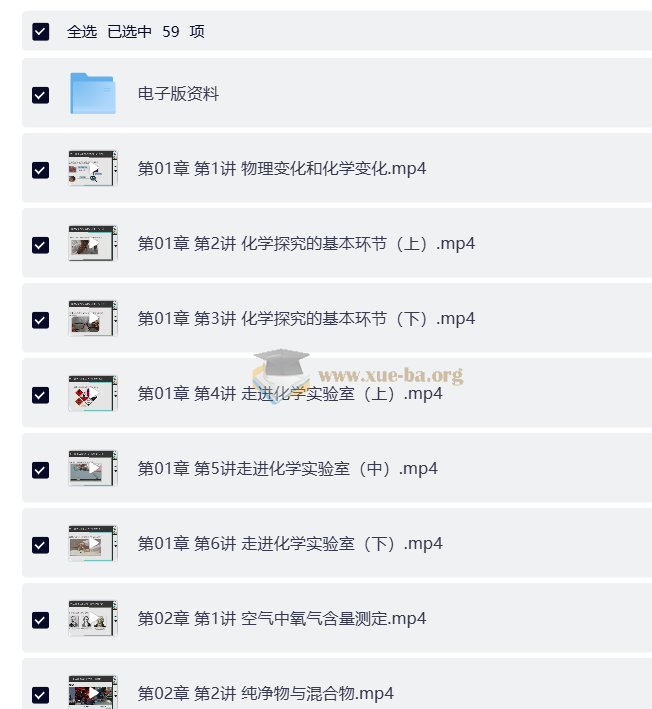Open the 电子版资料 folder
Screen dimensions: 652x709
[x=178, y=94]
